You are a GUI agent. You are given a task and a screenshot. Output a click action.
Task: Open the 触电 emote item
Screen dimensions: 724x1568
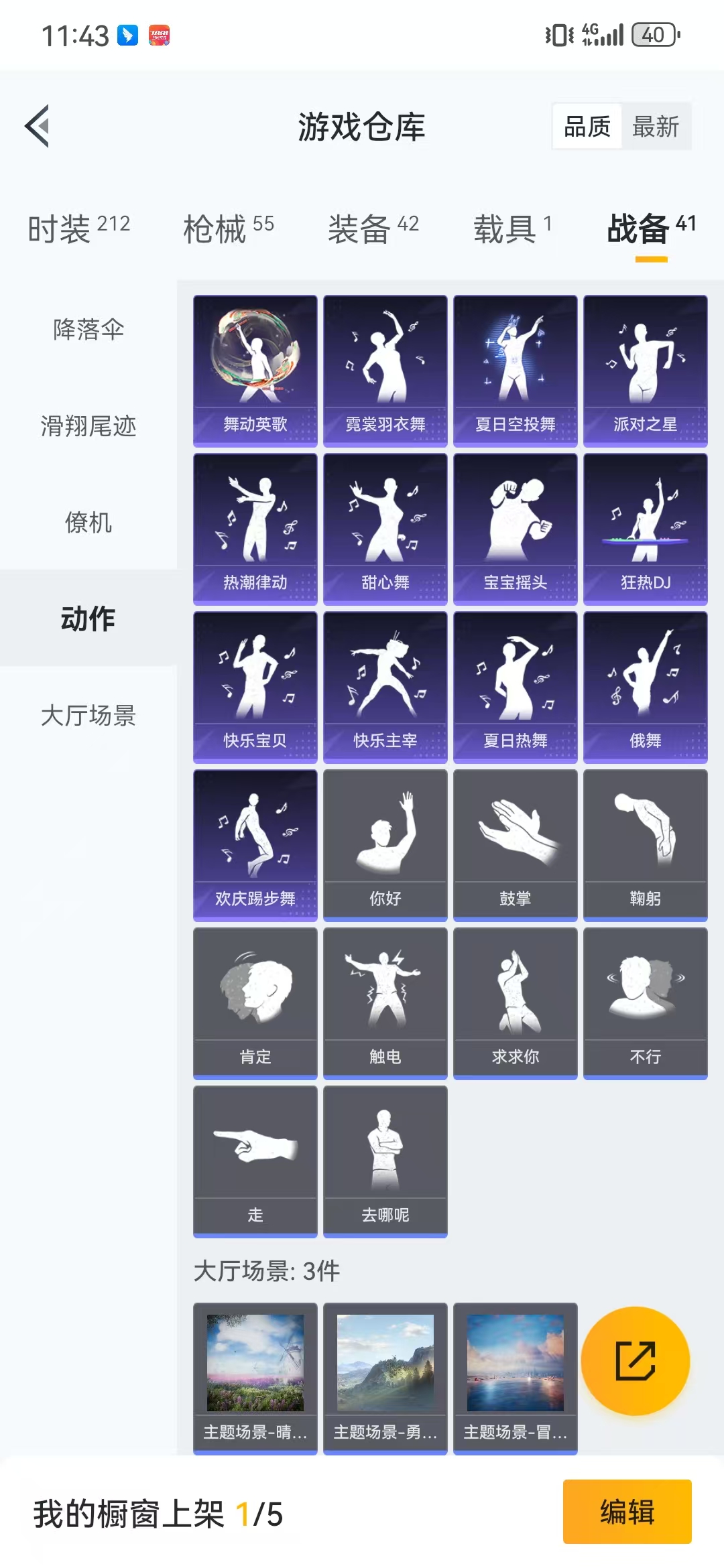(x=385, y=1004)
